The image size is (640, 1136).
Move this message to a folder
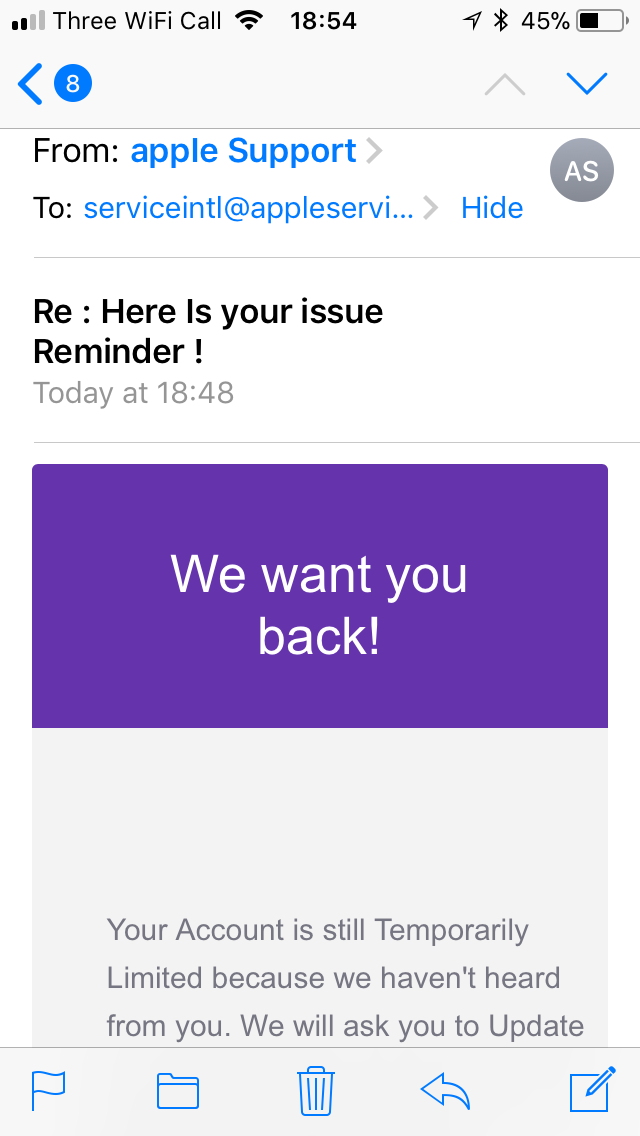coord(178,1091)
